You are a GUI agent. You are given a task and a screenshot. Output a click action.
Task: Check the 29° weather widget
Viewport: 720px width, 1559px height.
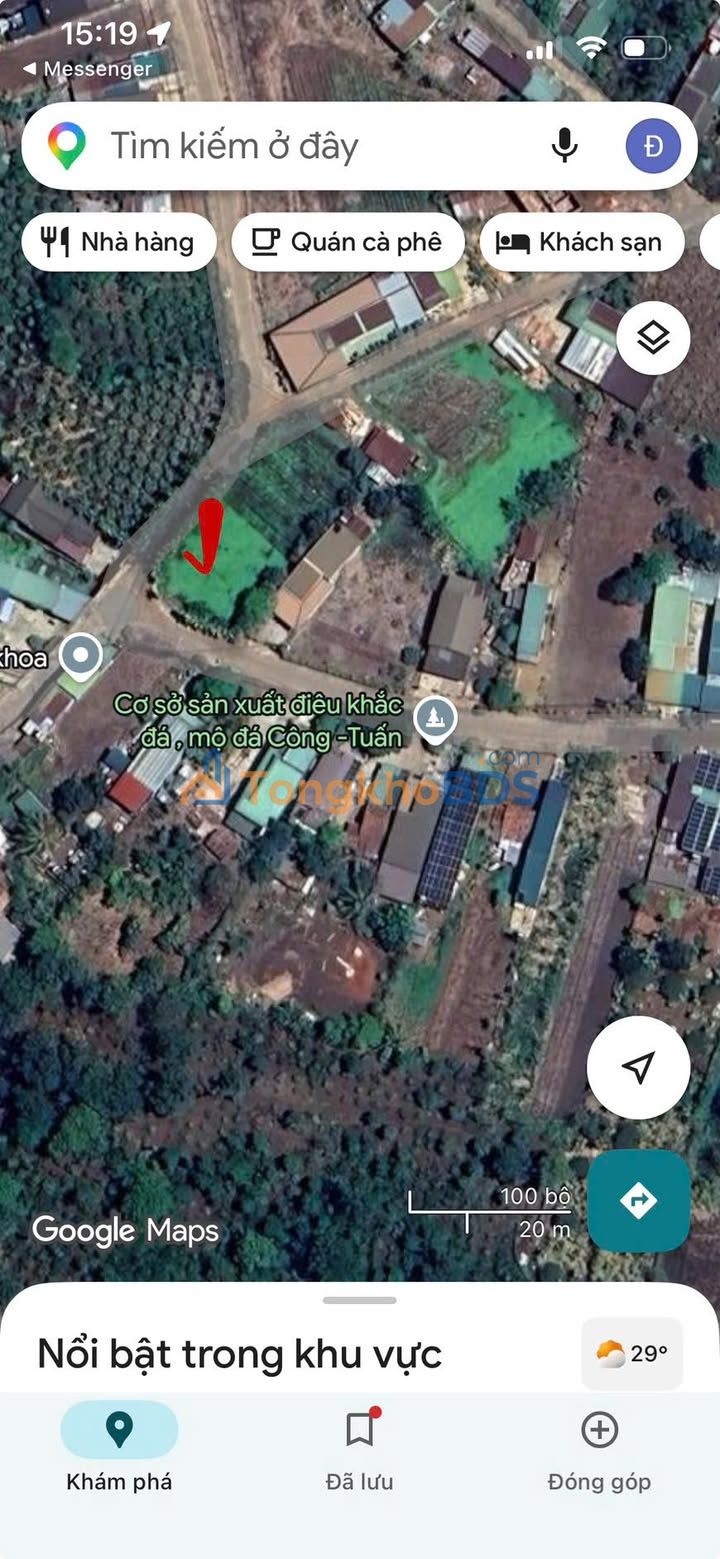pos(632,1354)
